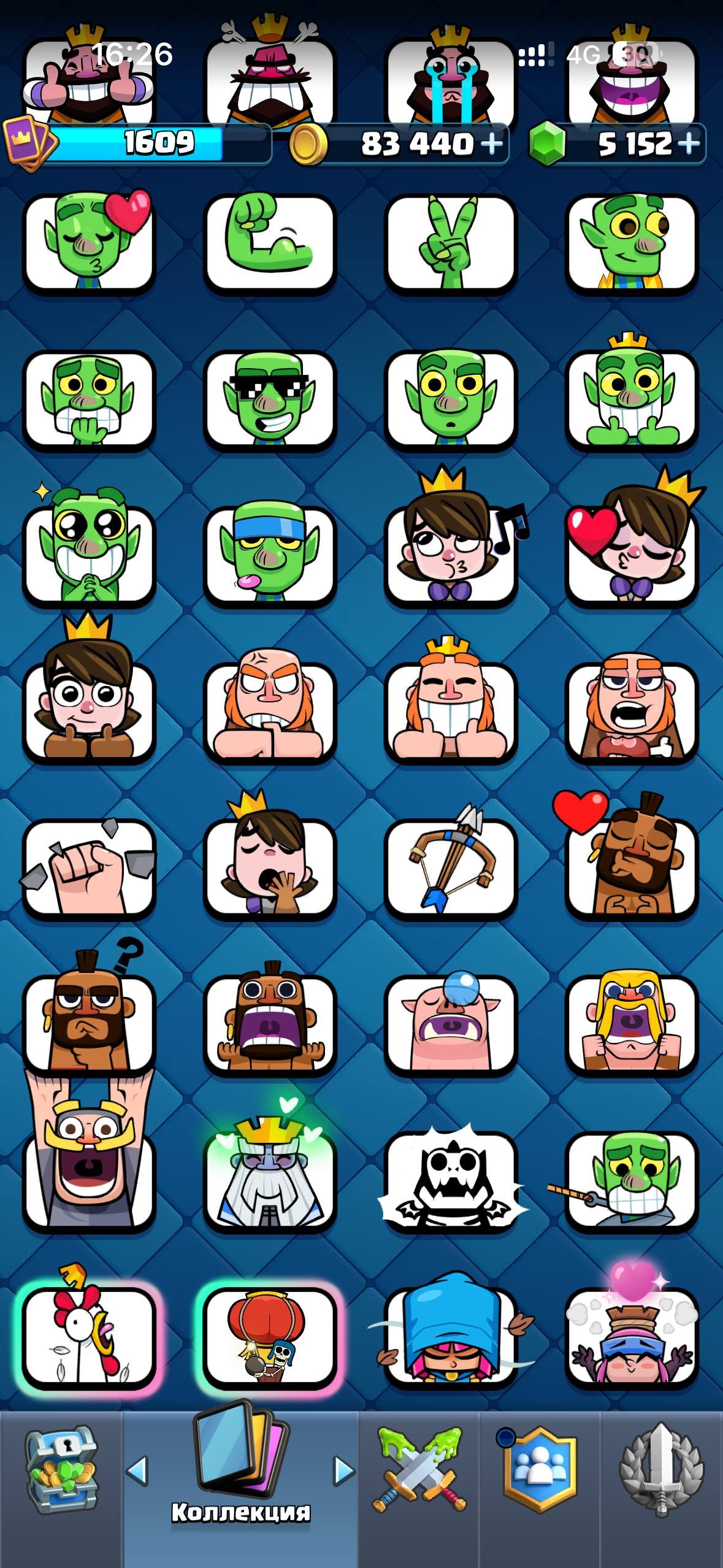Image resolution: width=723 pixels, height=1568 pixels.
Task: Choose the goblin peace sign hand emote
Action: point(451,242)
